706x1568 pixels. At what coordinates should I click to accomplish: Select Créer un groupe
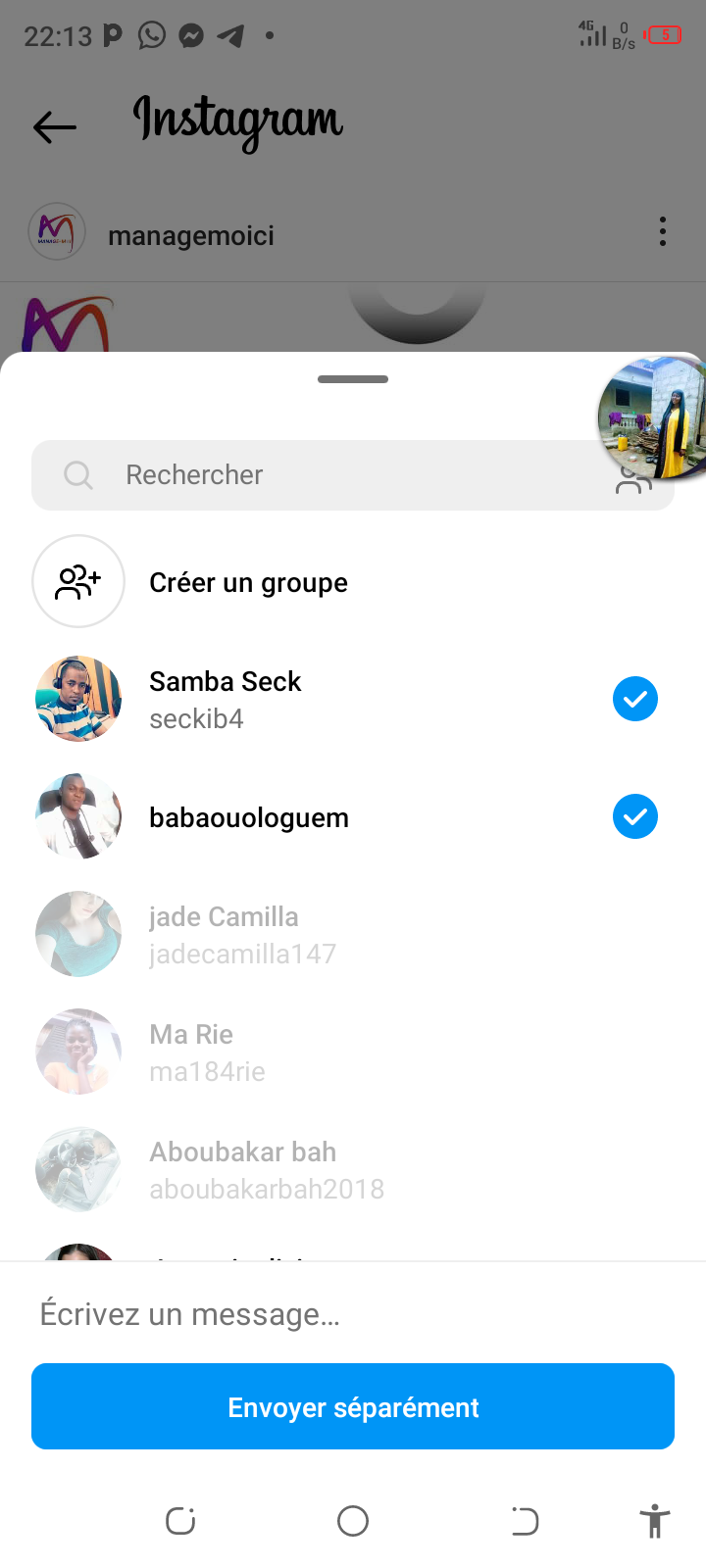[x=248, y=582]
